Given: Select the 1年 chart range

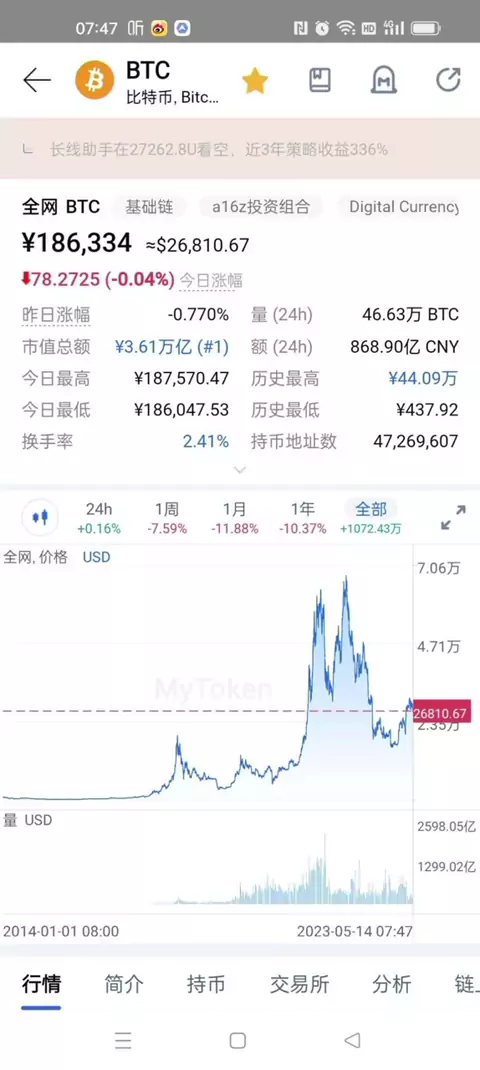Looking at the screenshot, I should point(302,518).
